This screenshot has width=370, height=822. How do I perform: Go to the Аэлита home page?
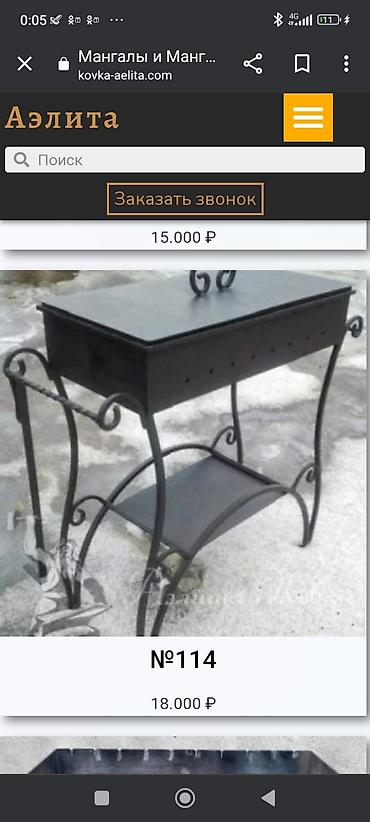coord(62,117)
